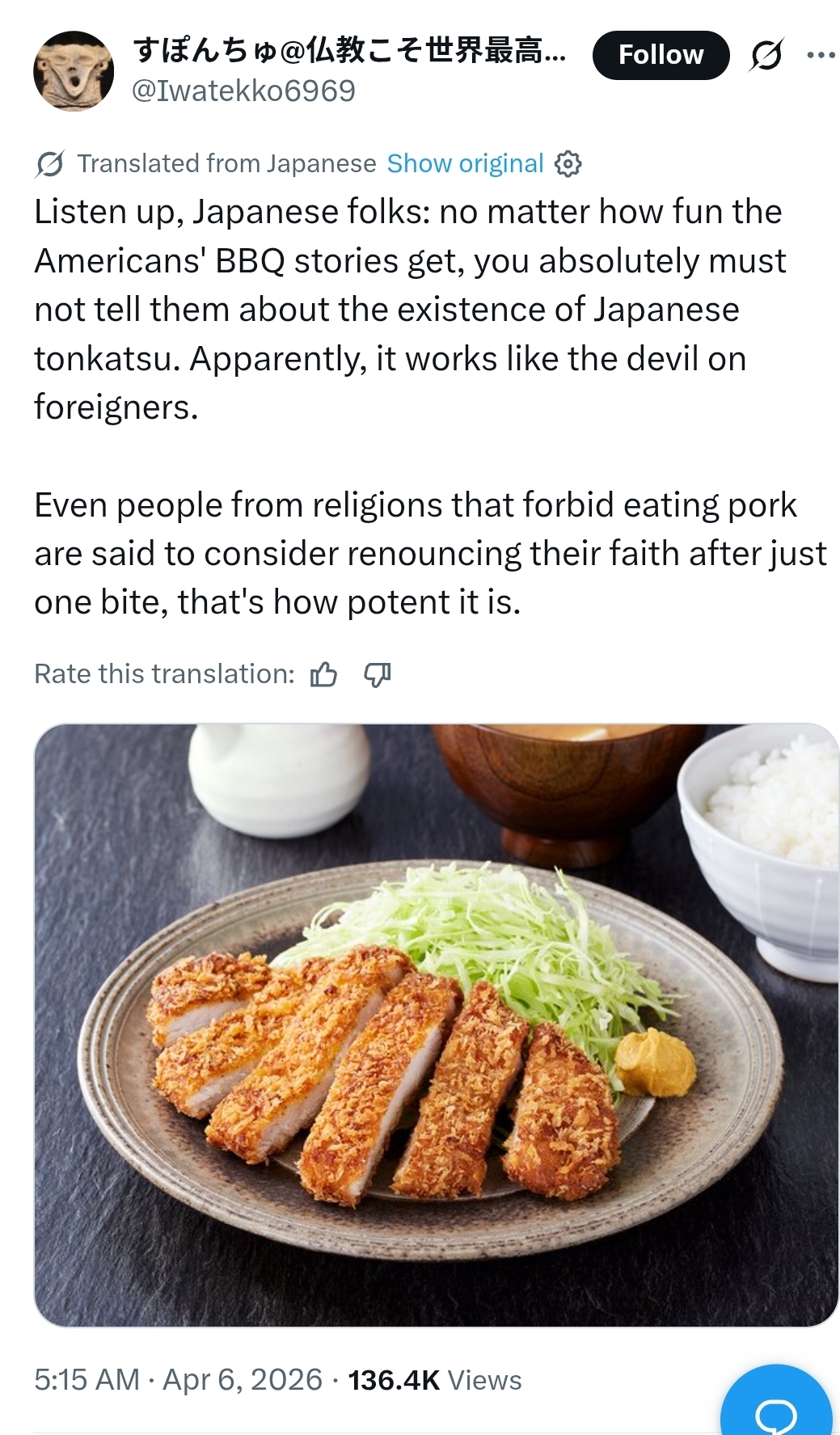
Task: Open the author's profile picture
Action: click(73, 71)
